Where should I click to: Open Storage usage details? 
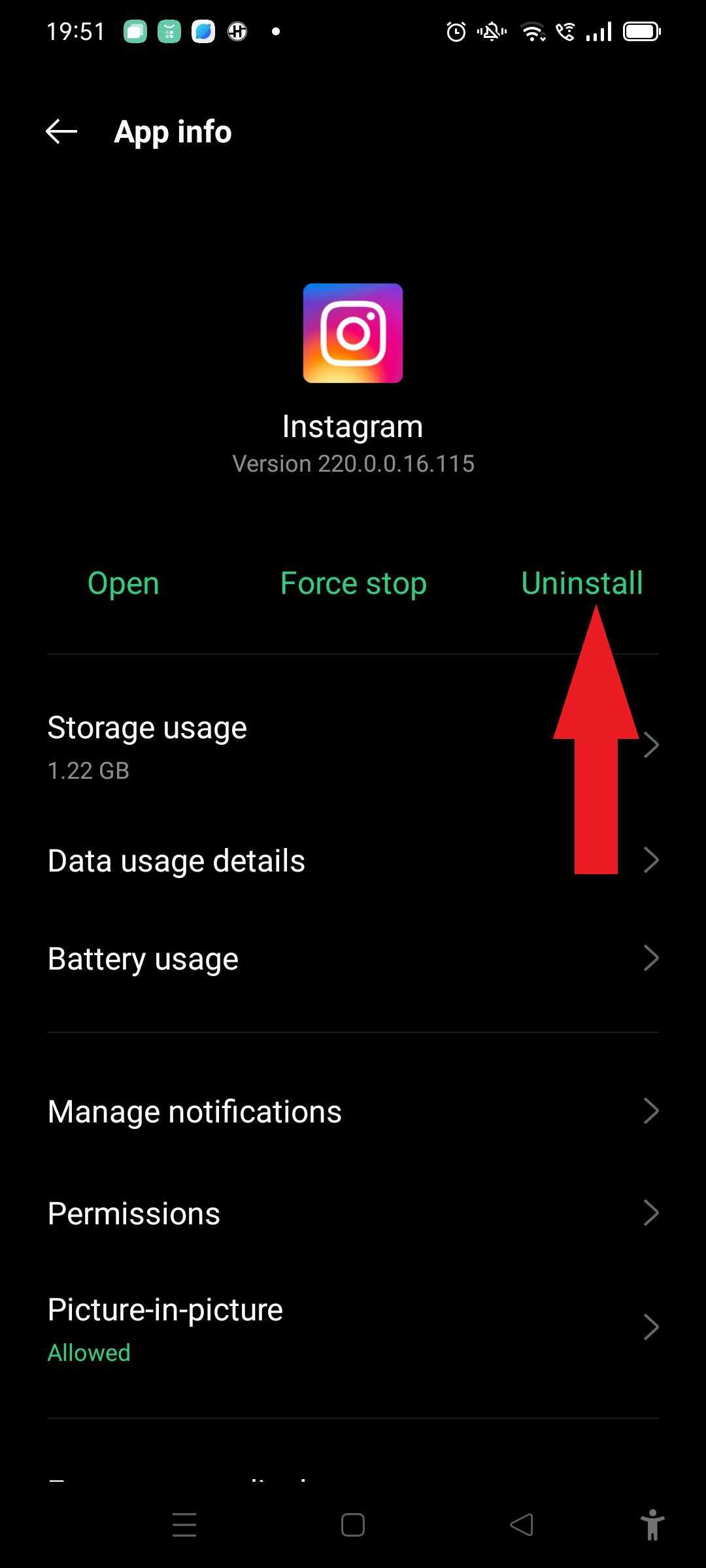353,747
